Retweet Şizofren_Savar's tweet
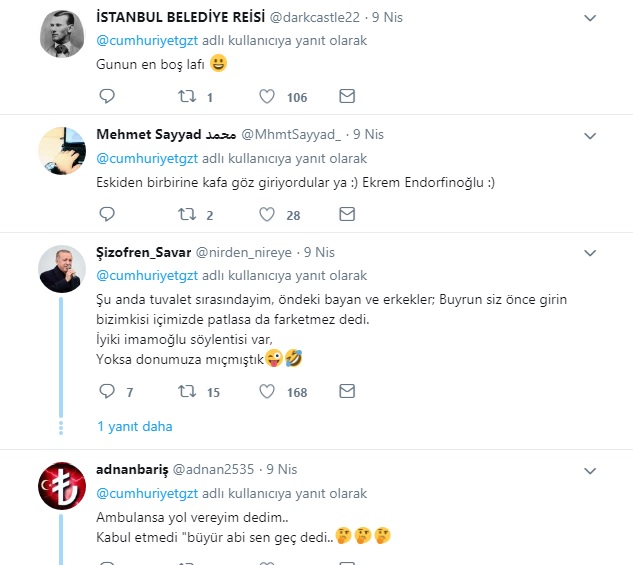The width and height of the screenshot is (633, 565). pyautogui.click(x=186, y=393)
